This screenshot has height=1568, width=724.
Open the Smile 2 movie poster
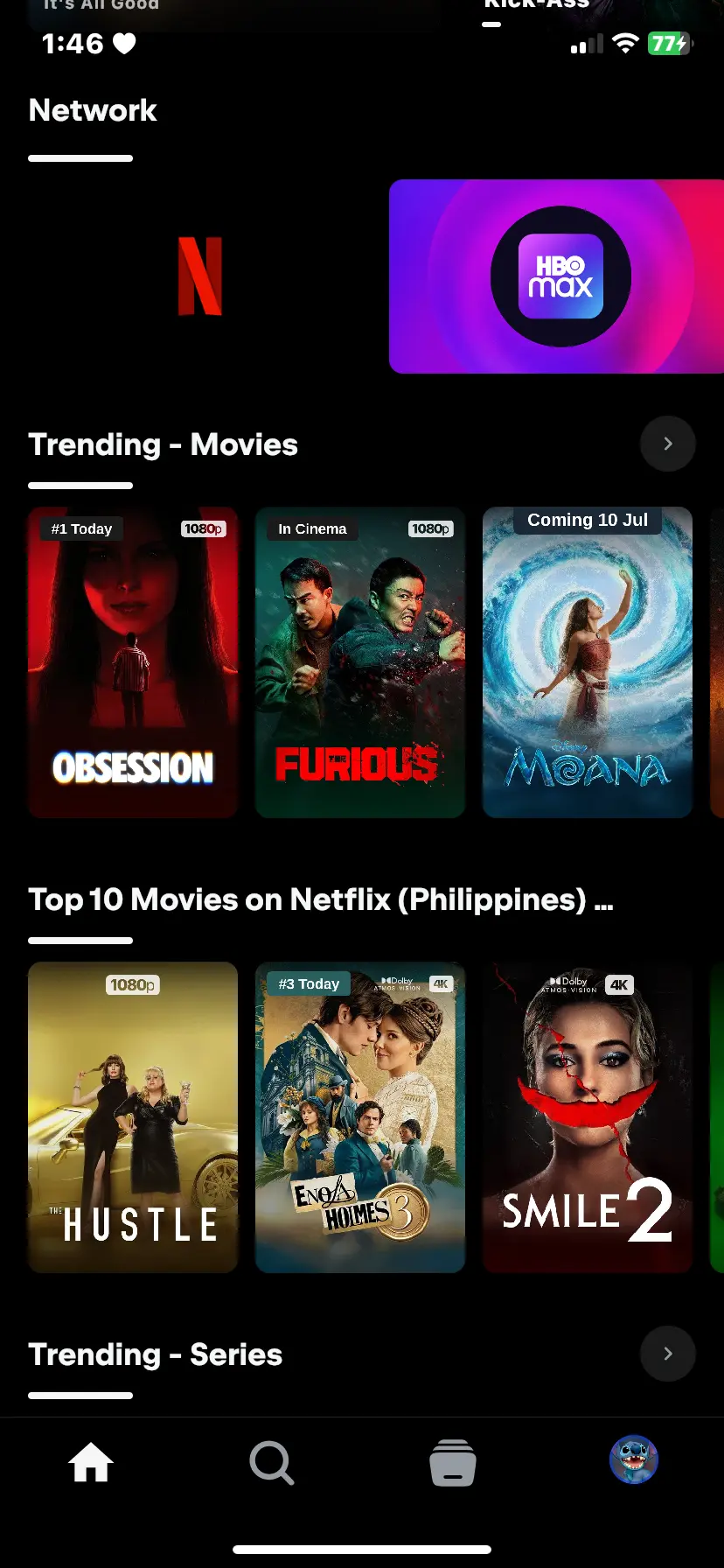coord(588,1117)
